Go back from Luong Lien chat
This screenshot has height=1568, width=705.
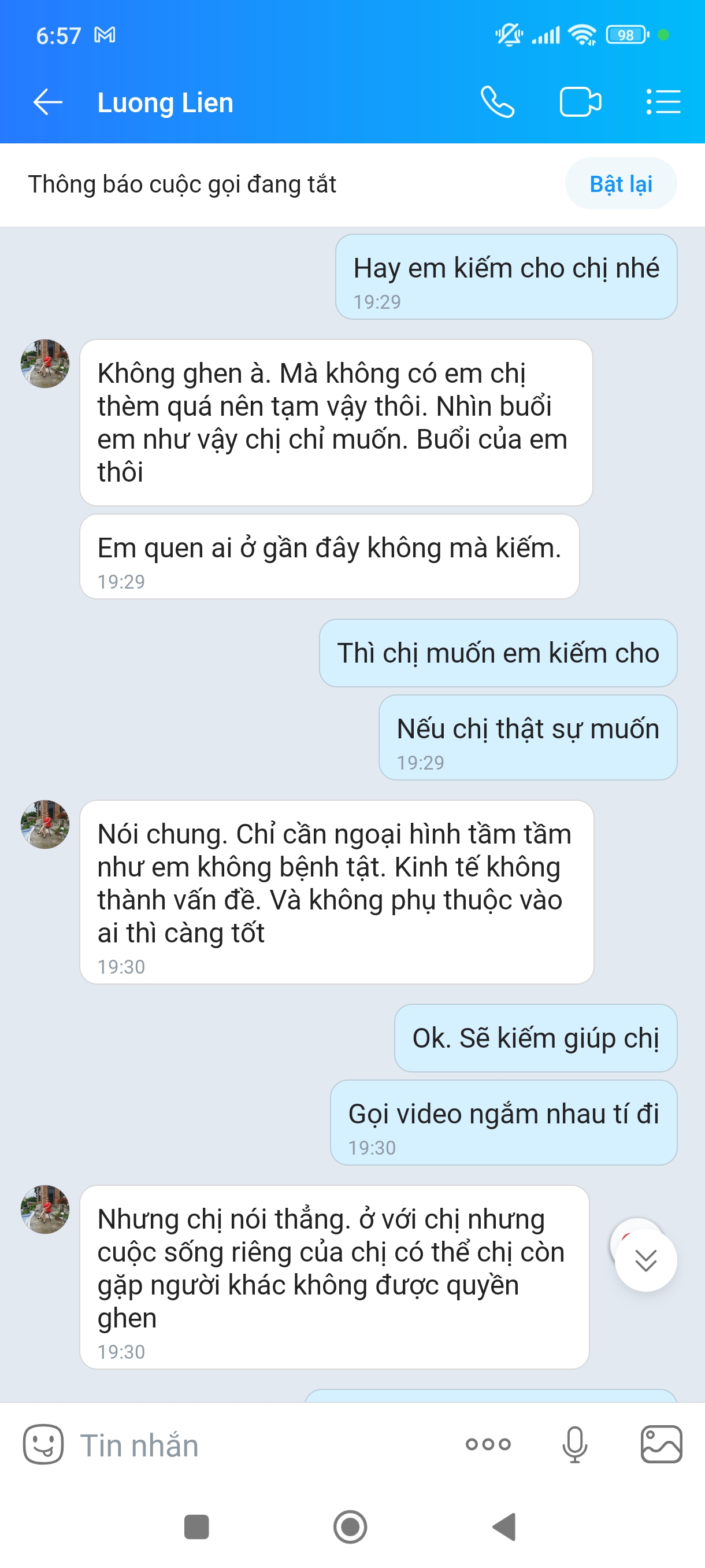47,102
